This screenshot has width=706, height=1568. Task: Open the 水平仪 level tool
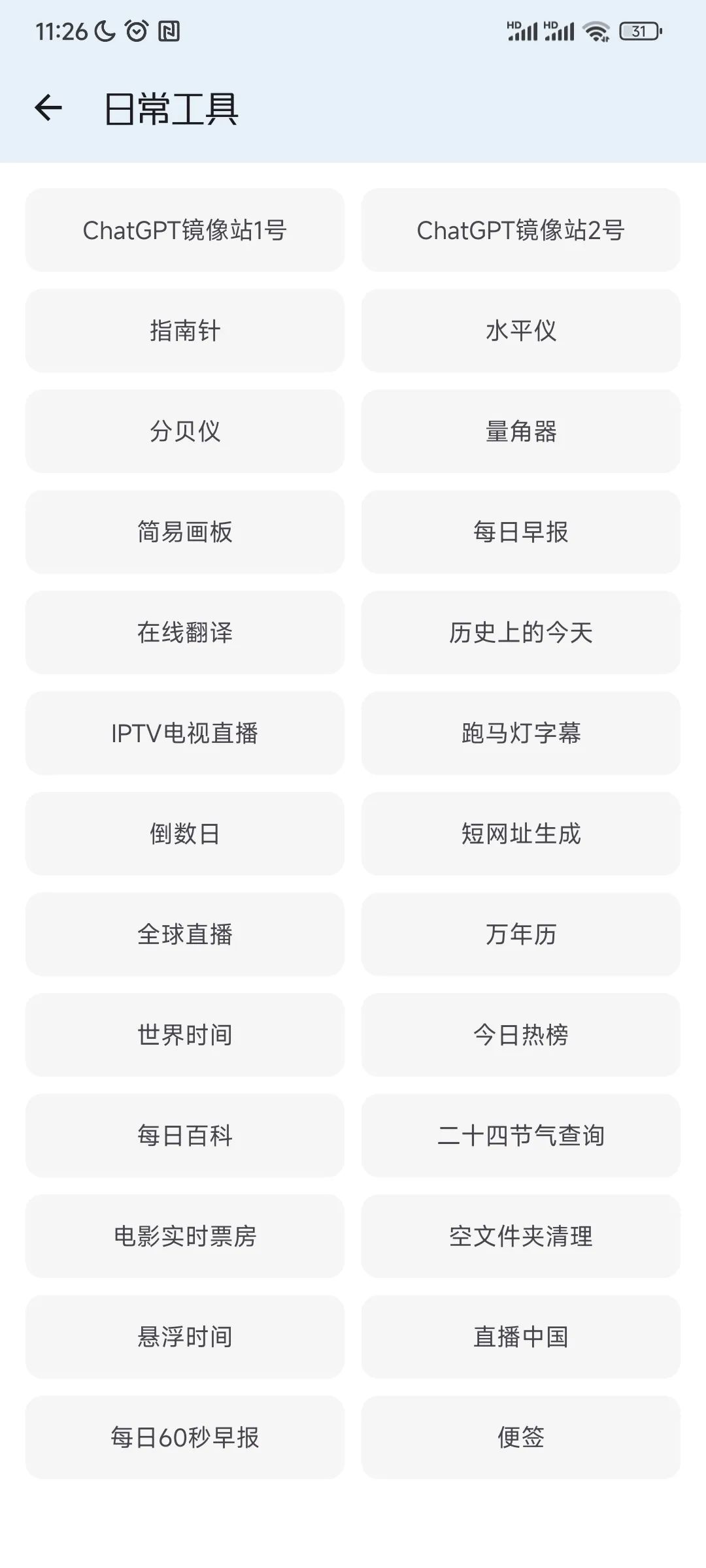(521, 331)
